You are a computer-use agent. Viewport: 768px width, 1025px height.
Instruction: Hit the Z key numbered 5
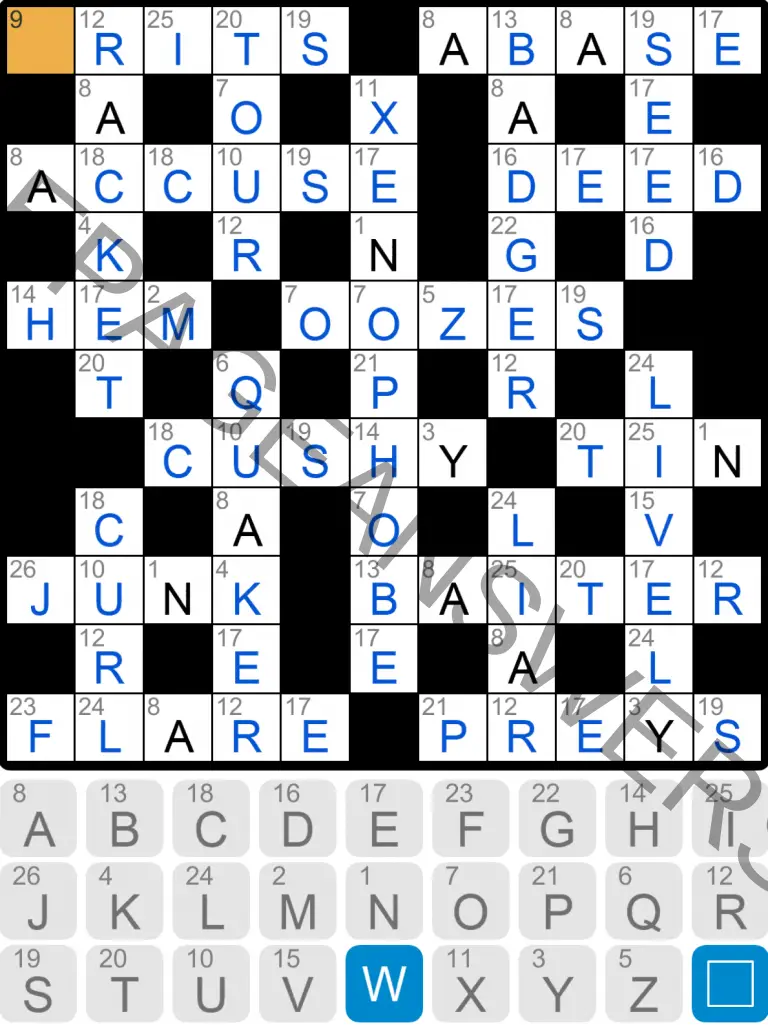[x=643, y=984]
